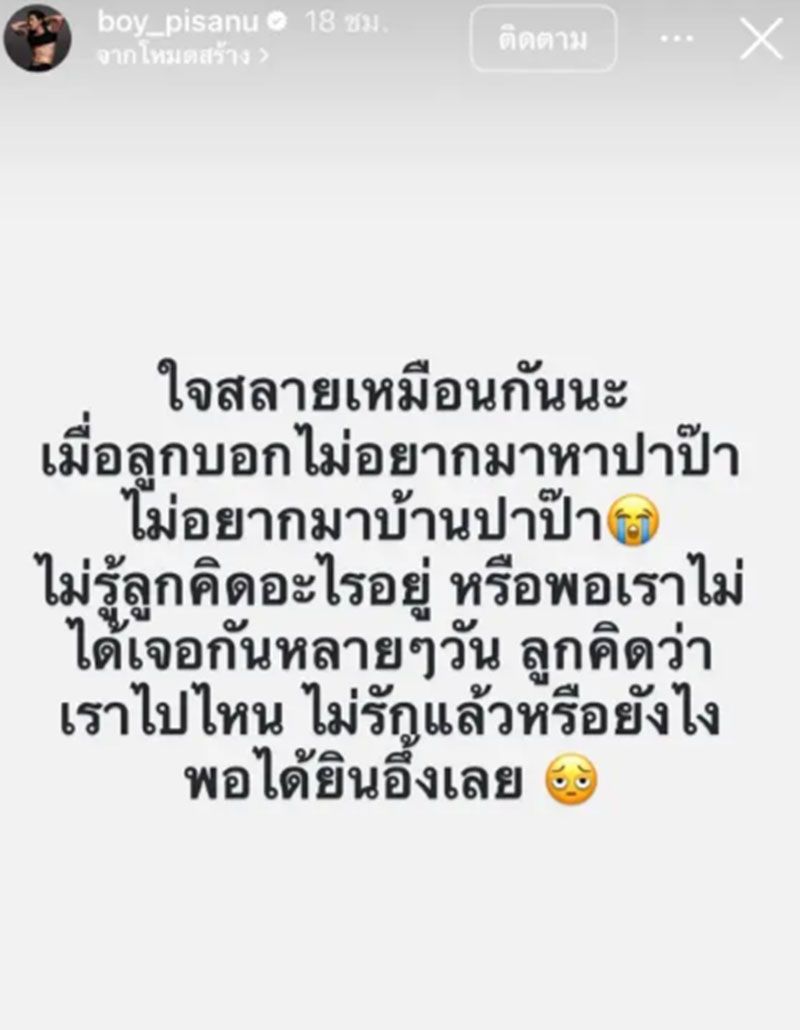The height and width of the screenshot is (1030, 800).
Task: Close the story viewer
Action: (x=759, y=40)
